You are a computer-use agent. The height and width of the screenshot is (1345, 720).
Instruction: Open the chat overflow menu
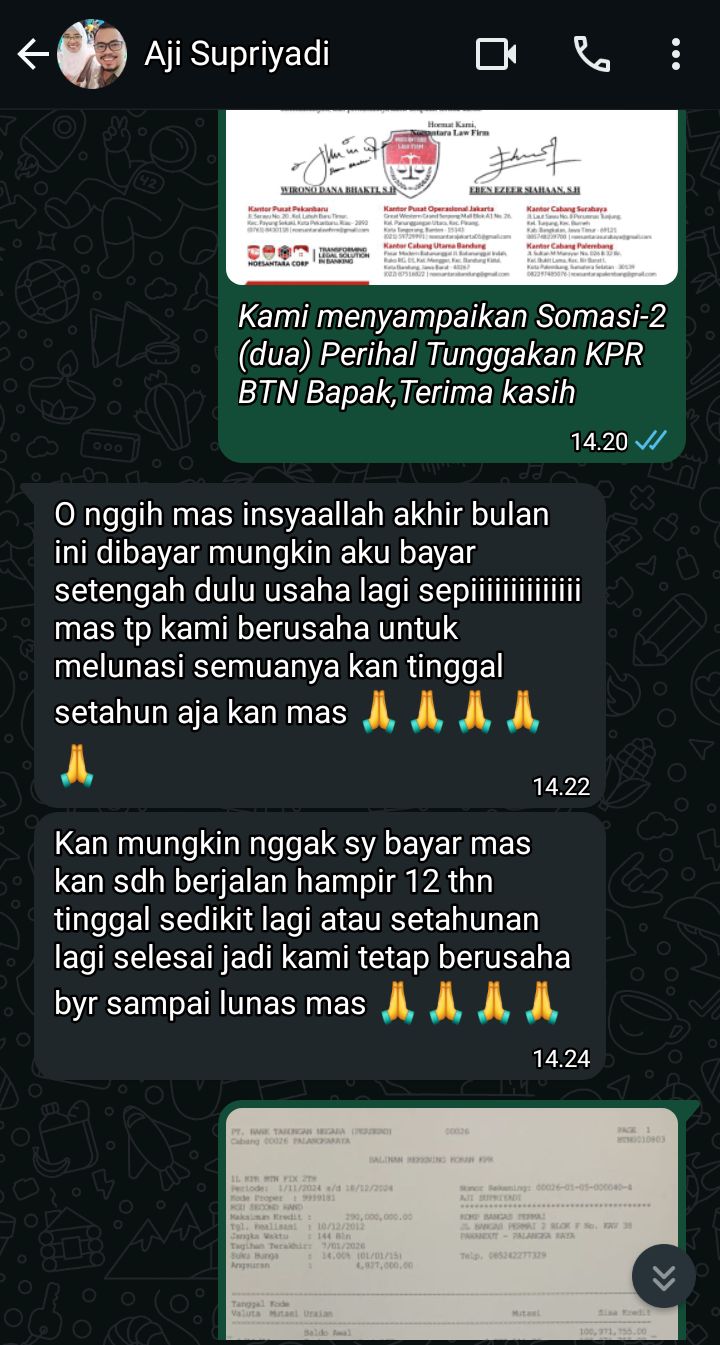[676, 54]
